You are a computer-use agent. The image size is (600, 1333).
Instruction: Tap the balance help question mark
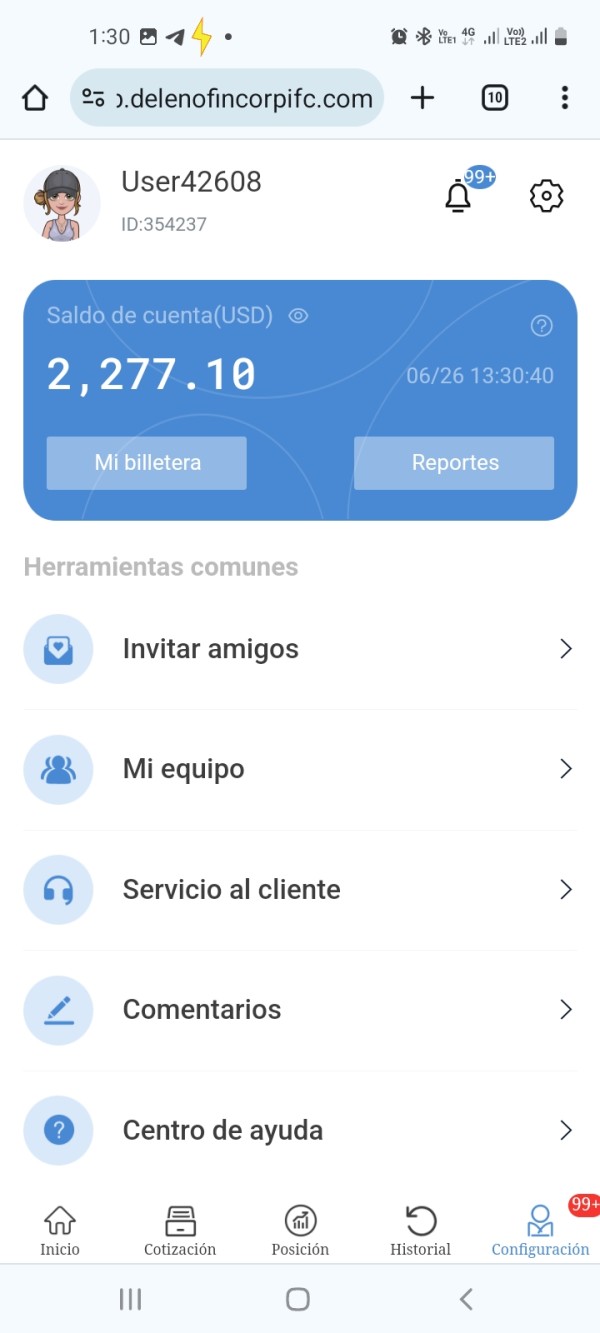542,326
